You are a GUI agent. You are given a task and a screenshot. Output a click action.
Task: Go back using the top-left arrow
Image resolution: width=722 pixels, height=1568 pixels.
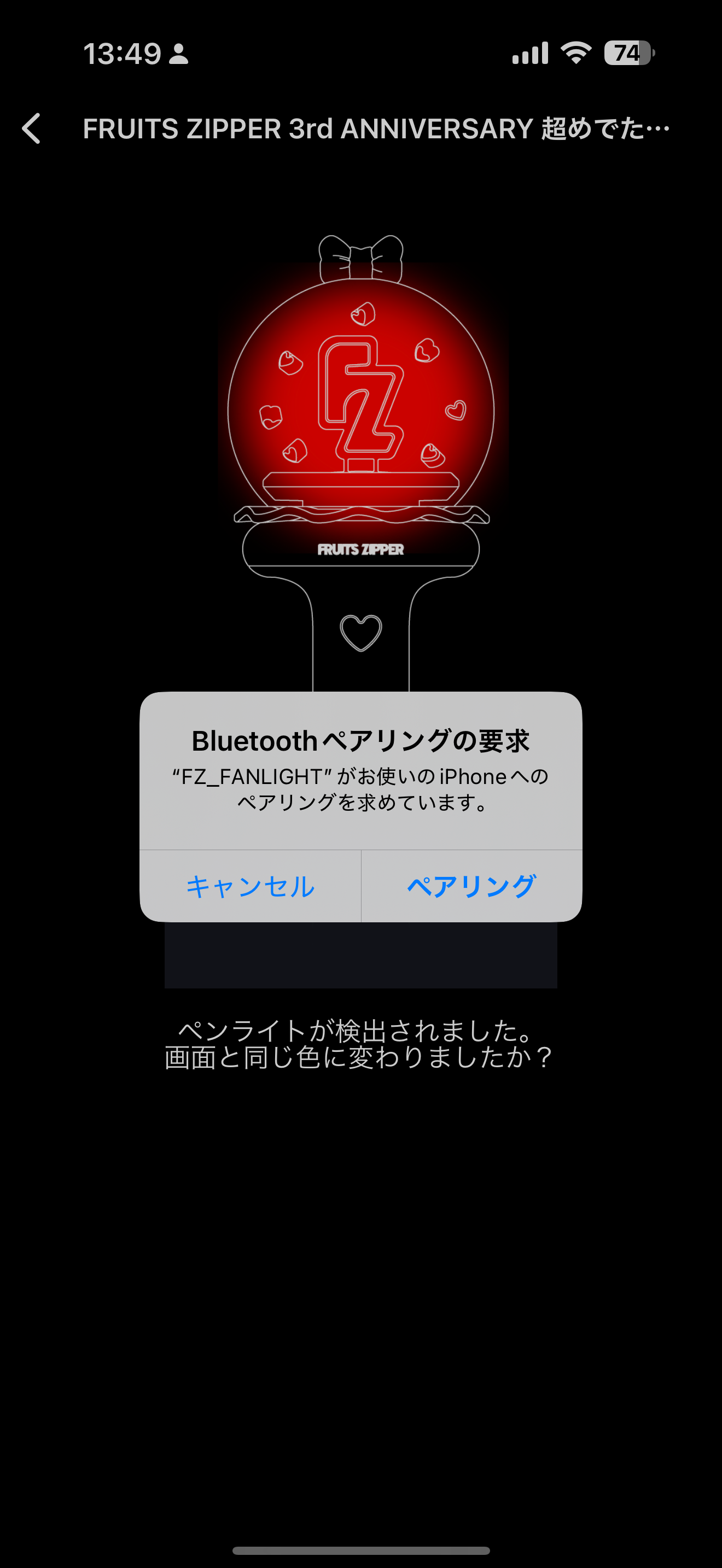pyautogui.click(x=32, y=128)
